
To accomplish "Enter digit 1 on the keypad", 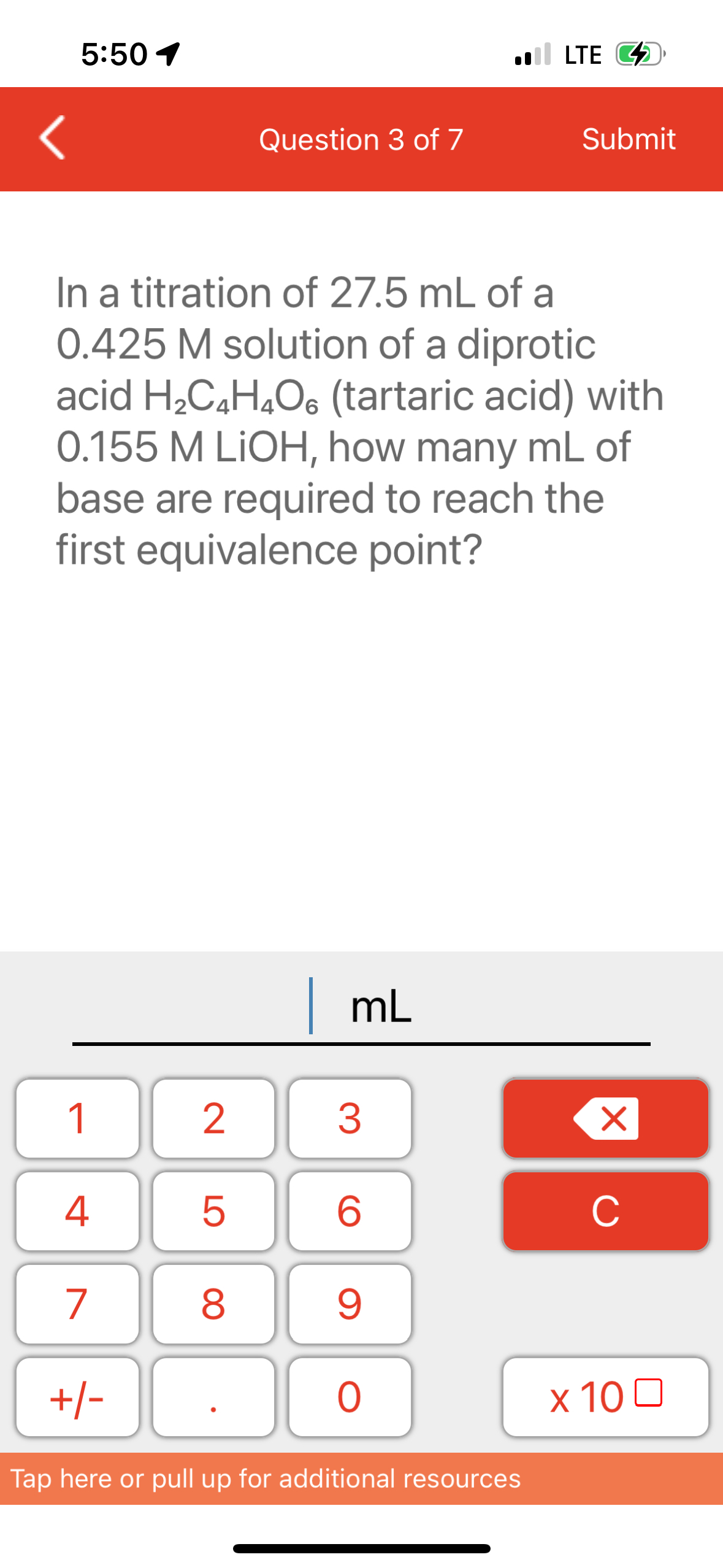I will (77, 1118).
